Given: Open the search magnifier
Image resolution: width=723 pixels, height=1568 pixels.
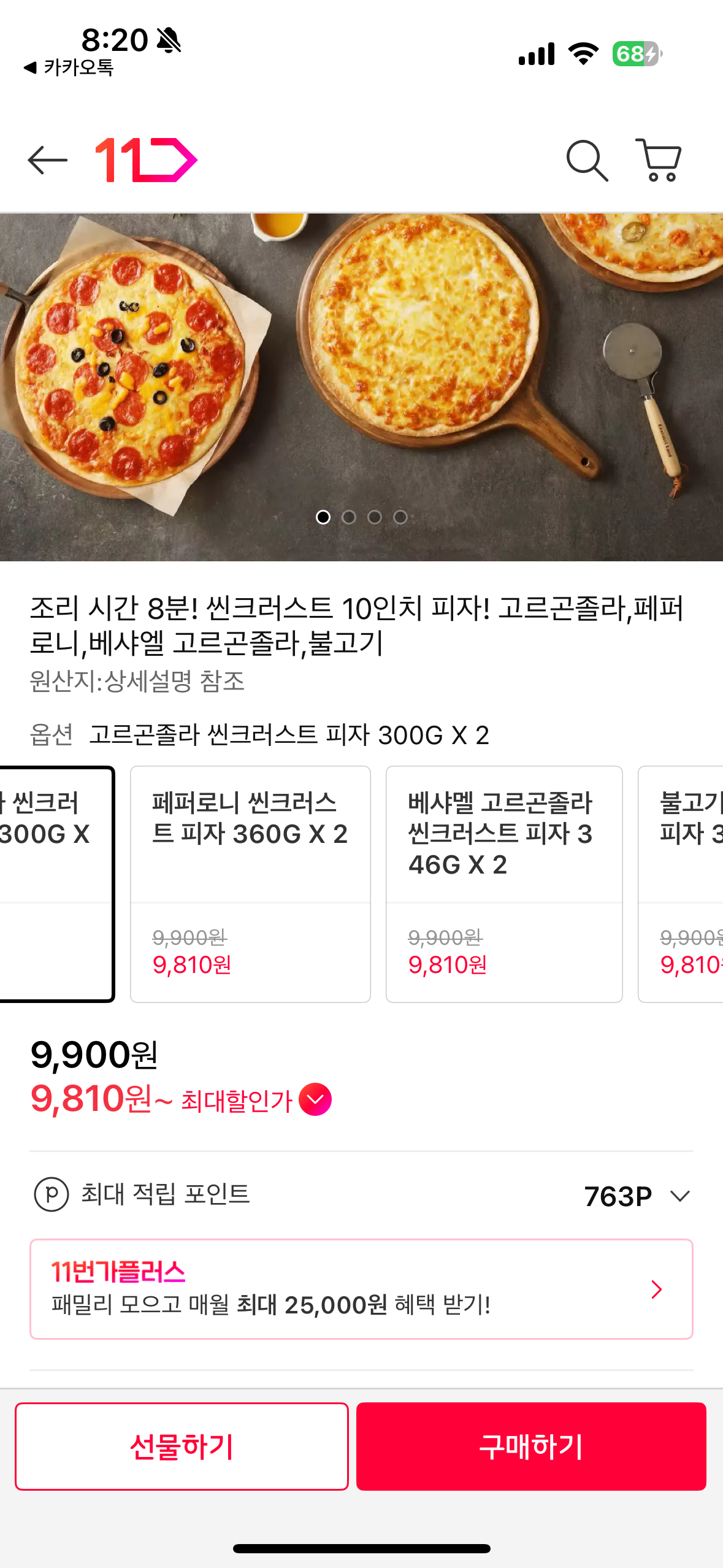Looking at the screenshot, I should [x=586, y=161].
